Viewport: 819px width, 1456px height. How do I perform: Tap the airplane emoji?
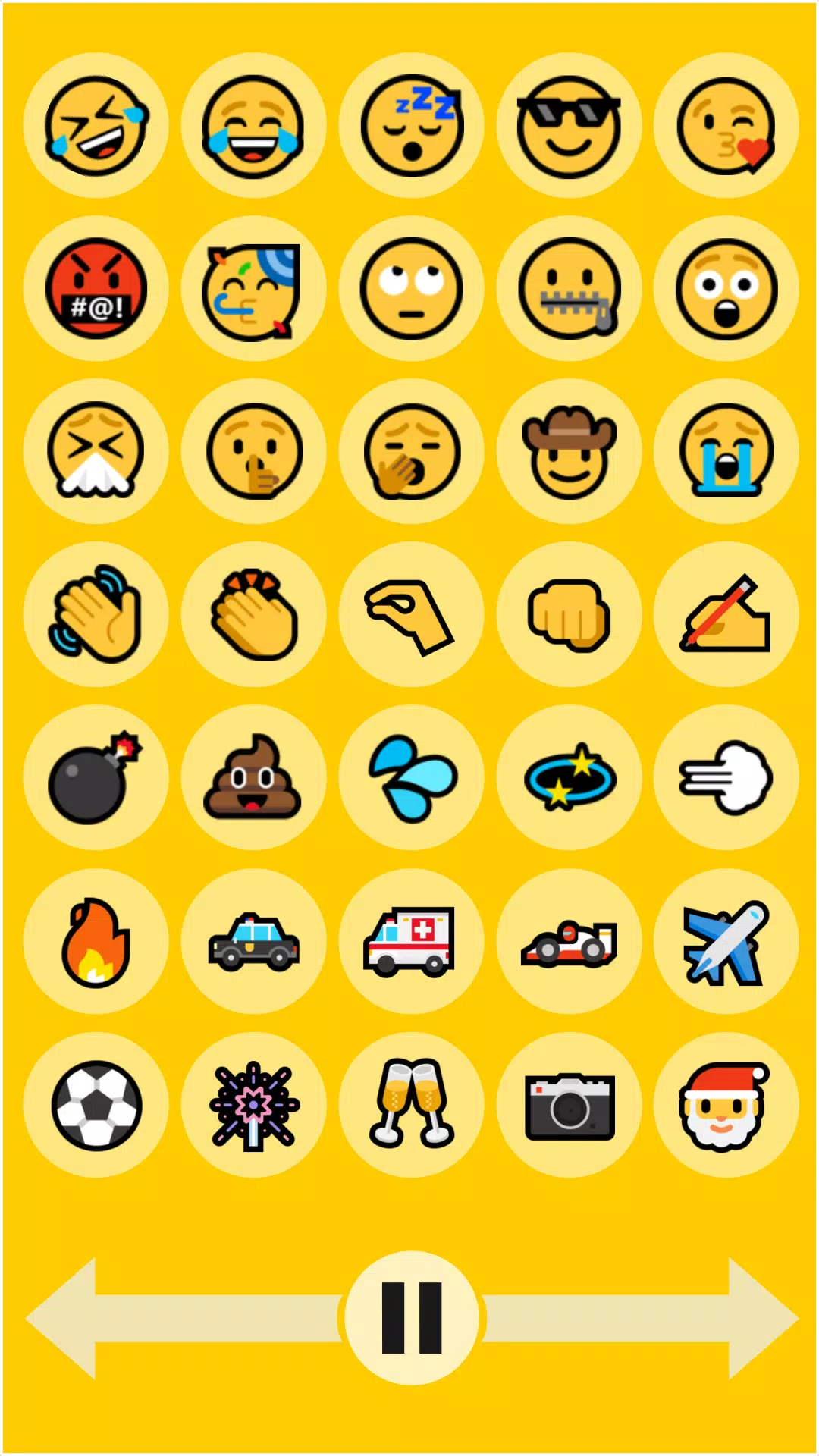coord(726,942)
